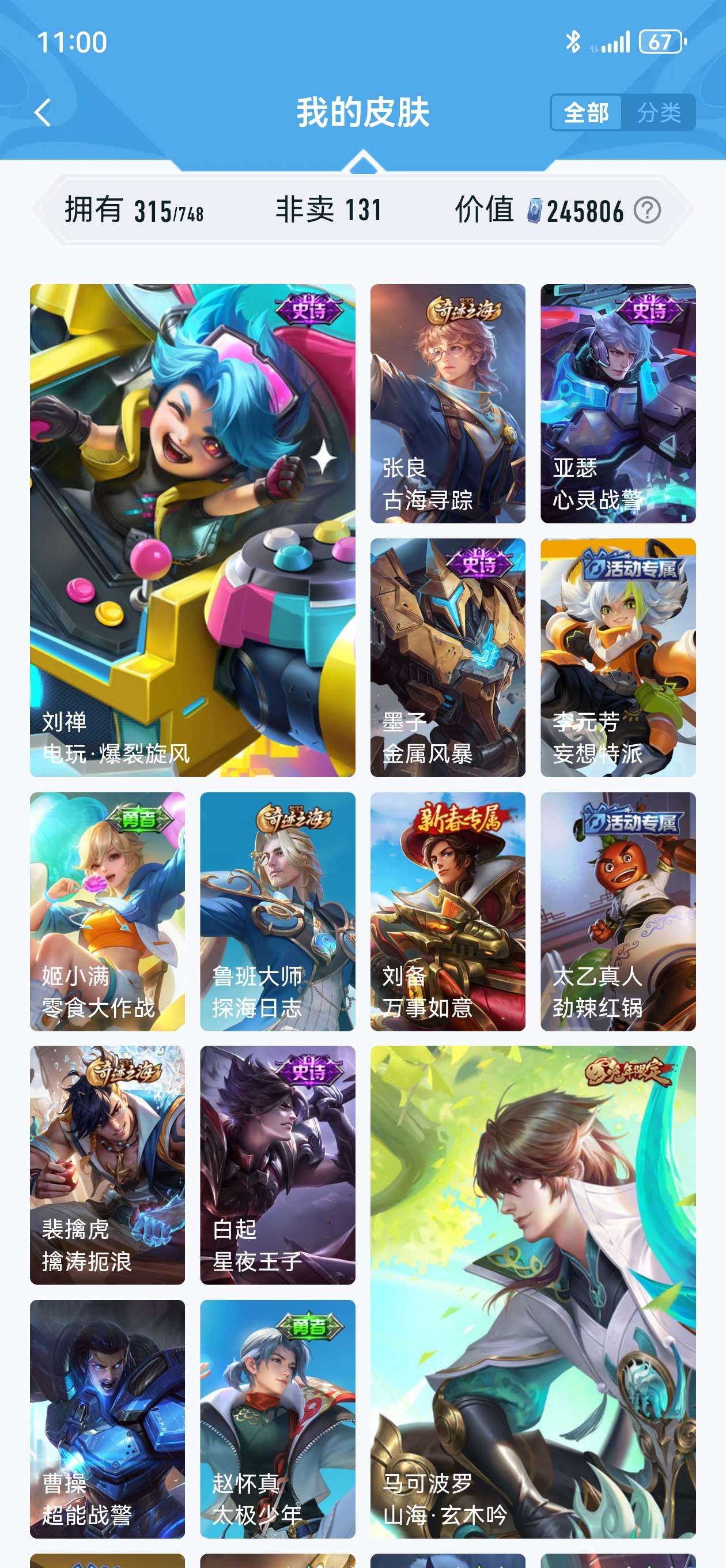
Task: View 姬小满 零食大作战 skin
Action: click(x=107, y=911)
